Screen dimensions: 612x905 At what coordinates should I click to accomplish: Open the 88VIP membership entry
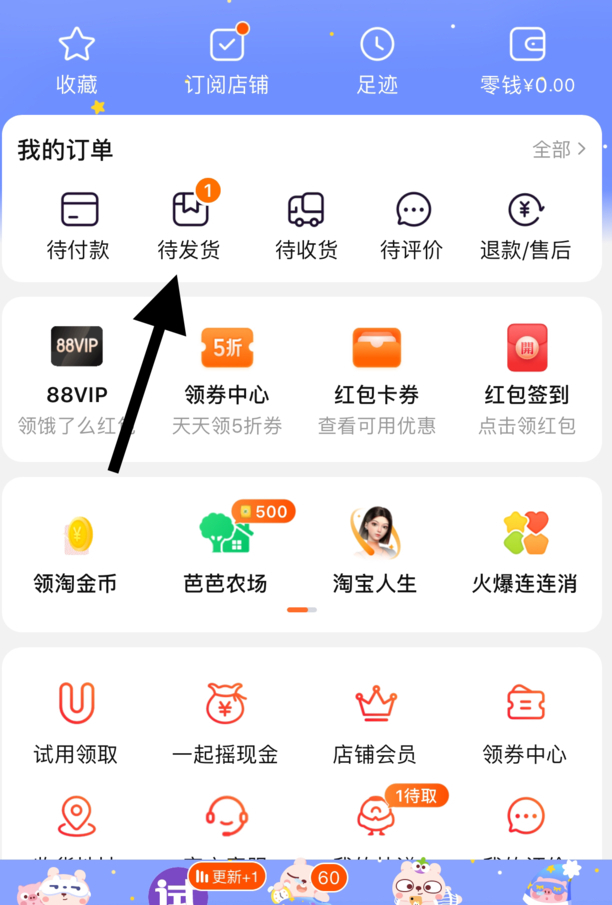pyautogui.click(x=77, y=380)
